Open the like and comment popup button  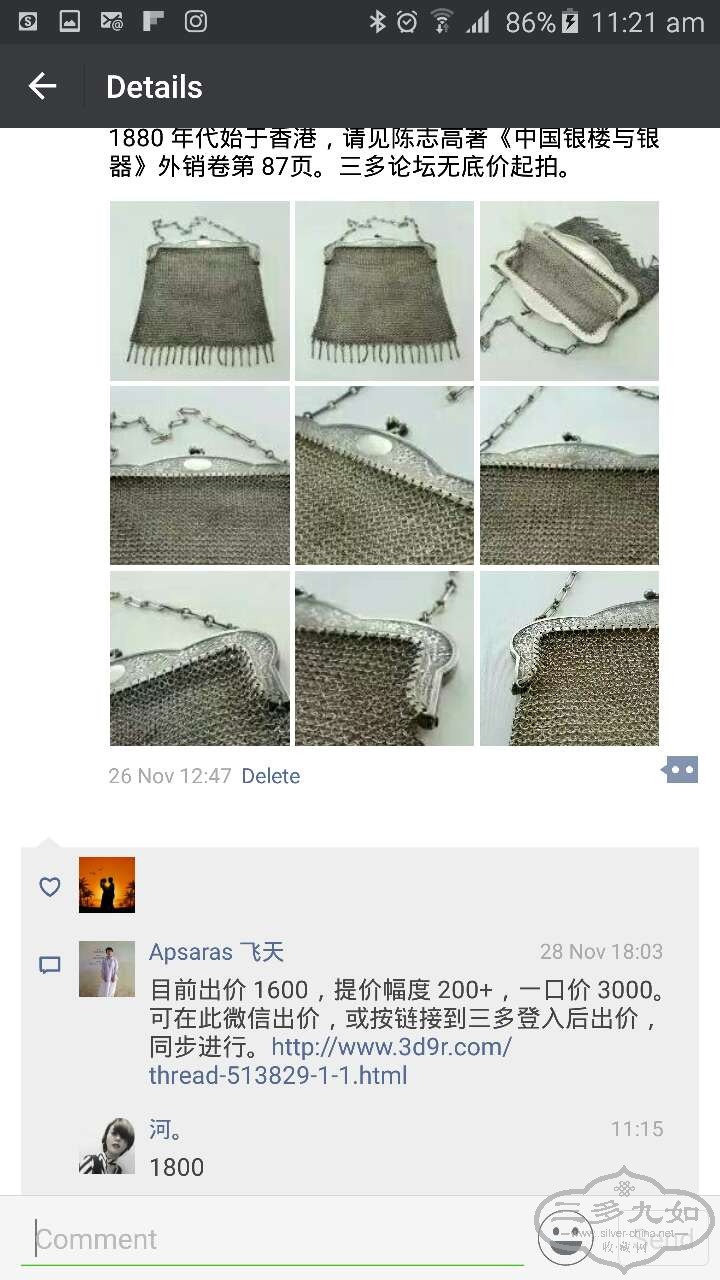point(680,770)
